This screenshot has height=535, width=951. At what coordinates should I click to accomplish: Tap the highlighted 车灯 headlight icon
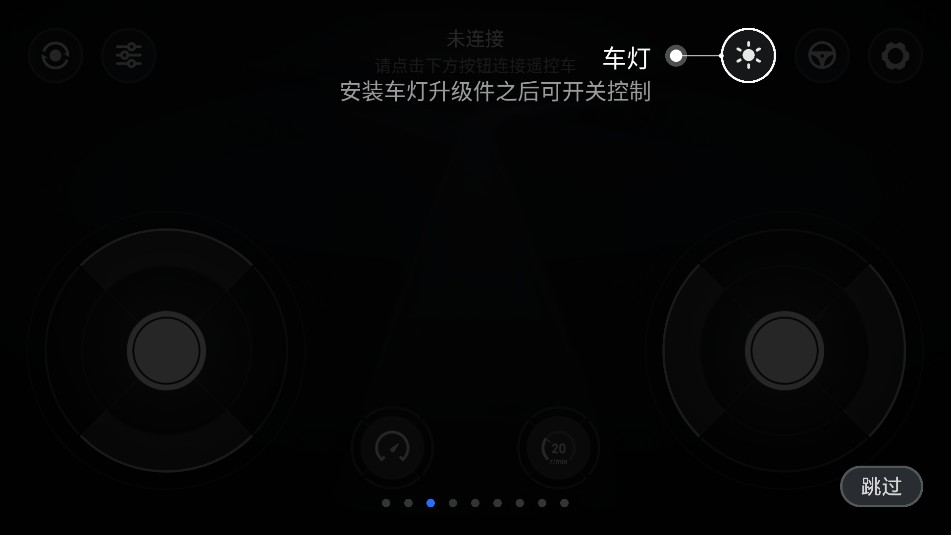point(748,56)
